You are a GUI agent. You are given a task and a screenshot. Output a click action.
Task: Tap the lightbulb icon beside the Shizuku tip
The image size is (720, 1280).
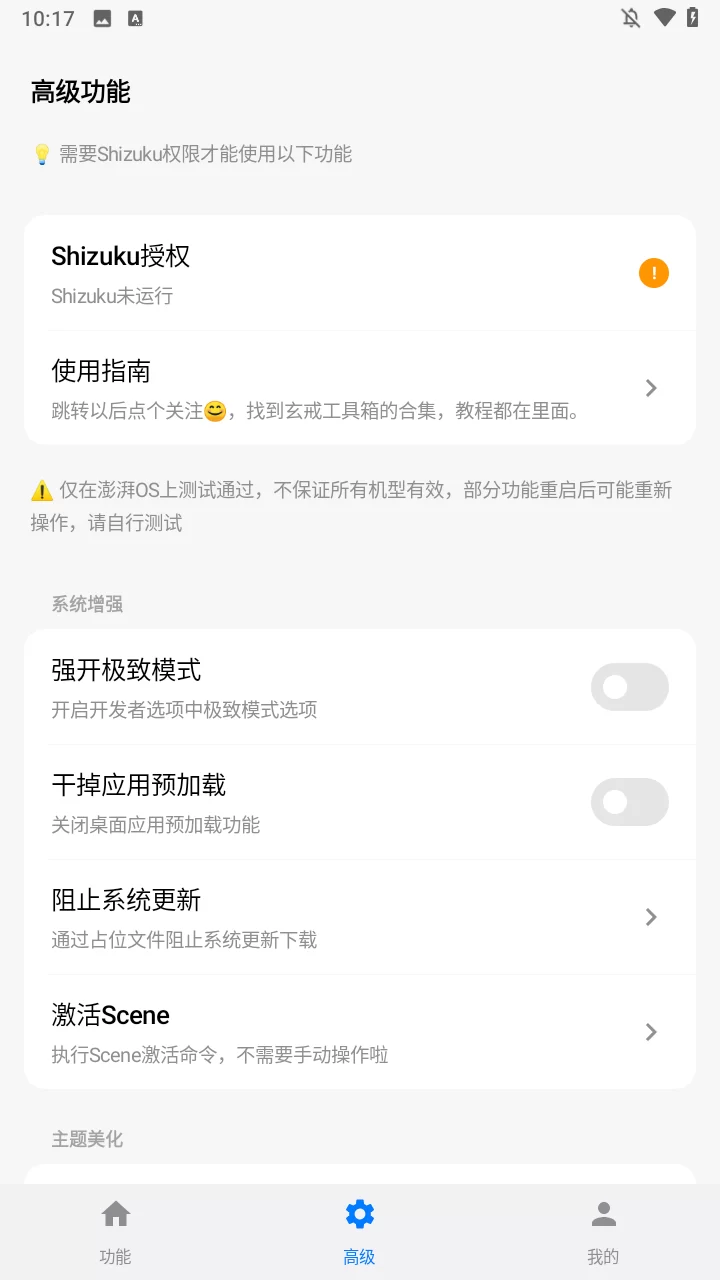[x=40, y=154]
